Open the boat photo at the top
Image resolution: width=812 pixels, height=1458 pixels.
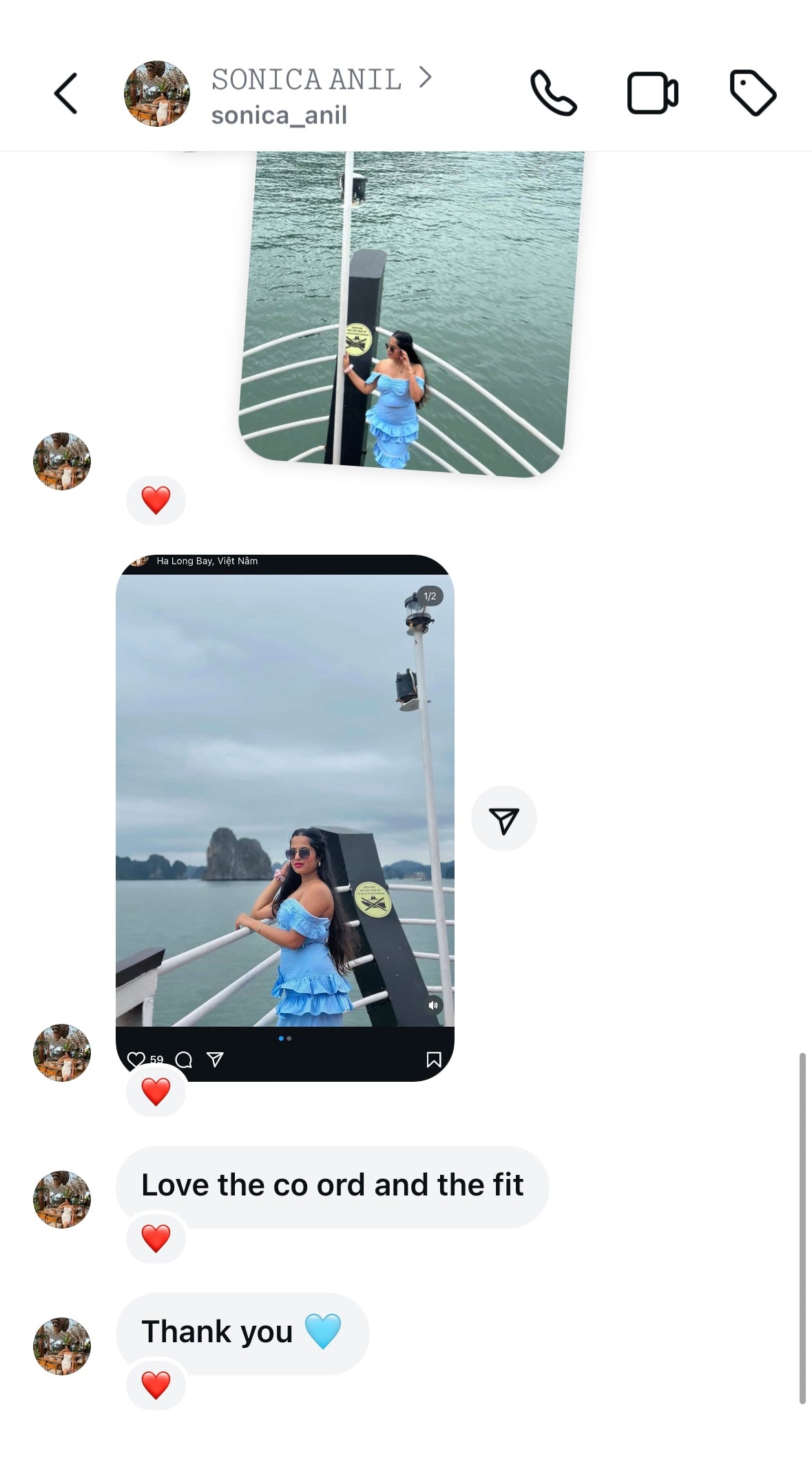tap(410, 310)
